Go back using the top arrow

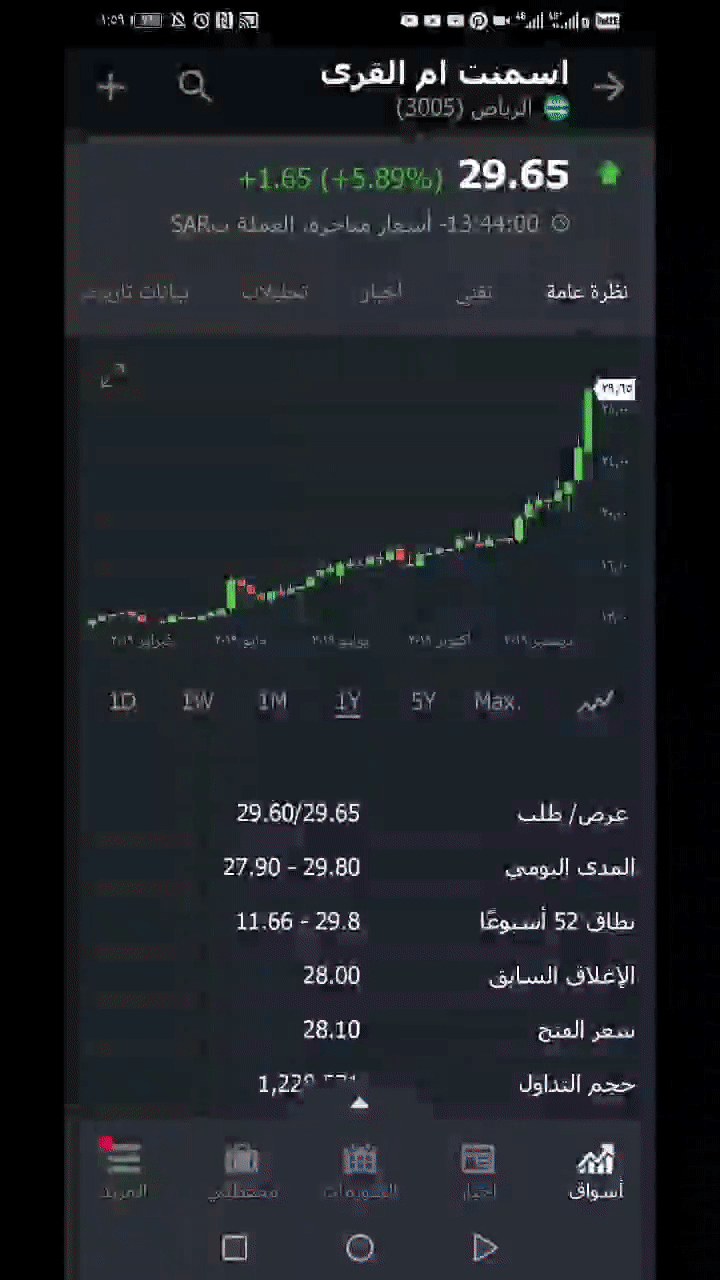click(x=608, y=87)
